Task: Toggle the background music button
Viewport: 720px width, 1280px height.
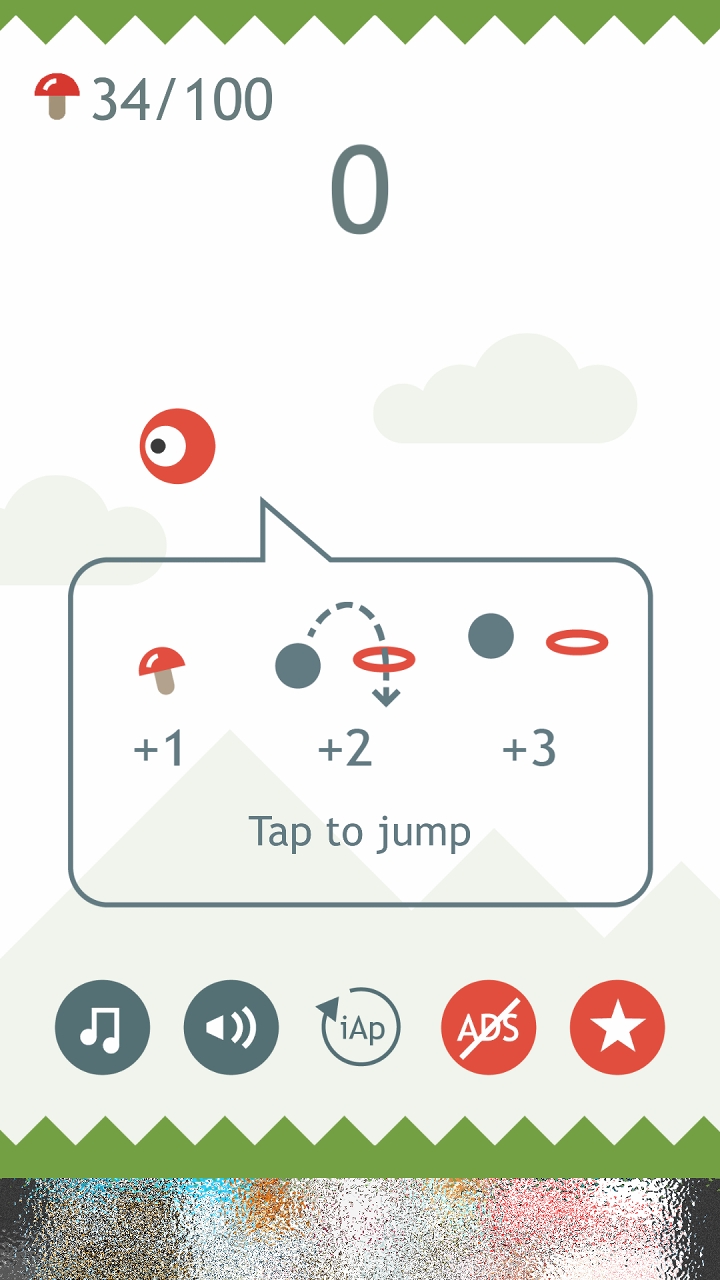Action: point(102,1027)
